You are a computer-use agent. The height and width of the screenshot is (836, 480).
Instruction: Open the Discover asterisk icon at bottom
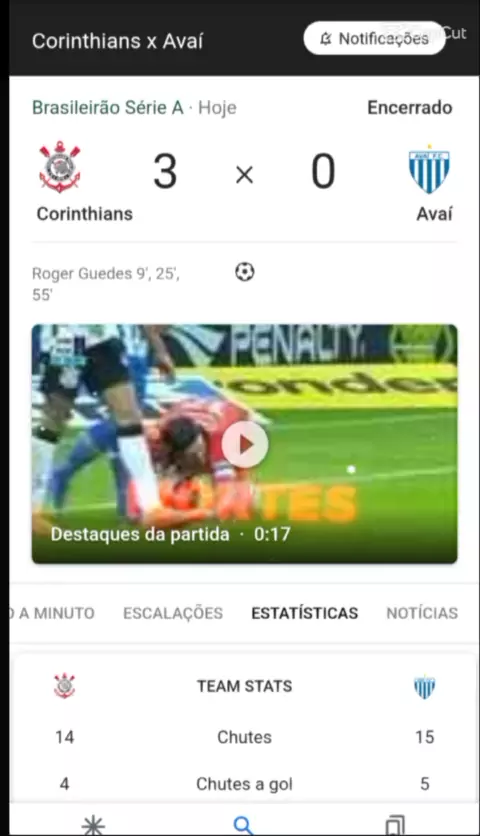93,825
